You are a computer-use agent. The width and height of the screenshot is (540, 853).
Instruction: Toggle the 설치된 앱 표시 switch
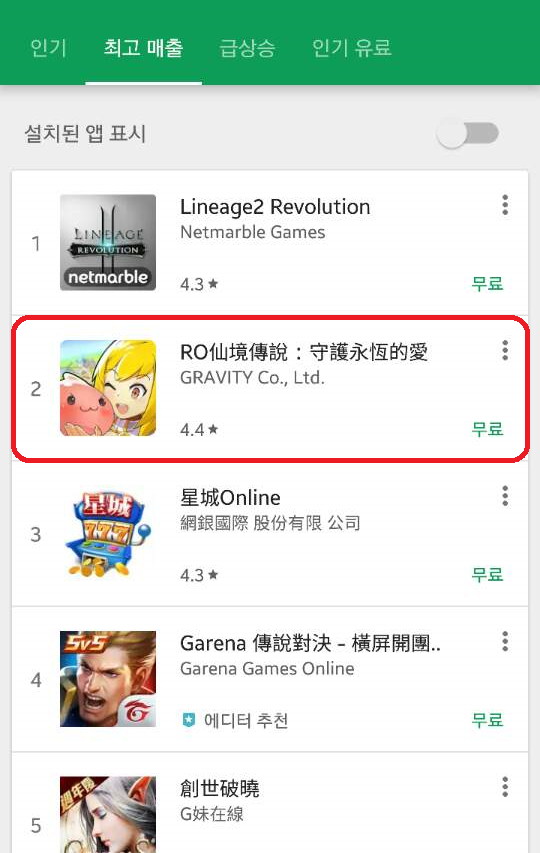[x=468, y=134]
